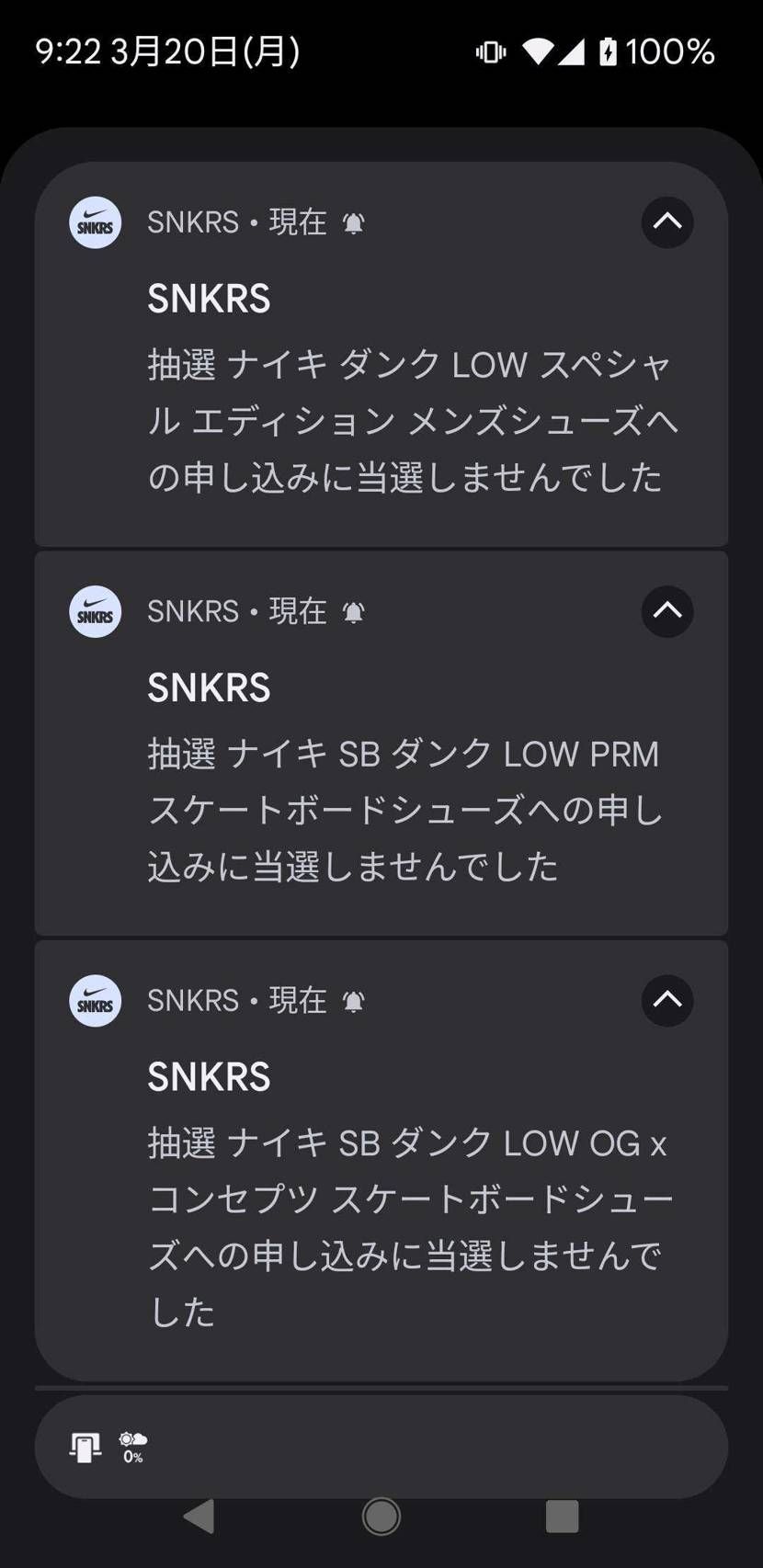
Task: Collapse the first SNKRS notification with its chevron
Action: 666,222
